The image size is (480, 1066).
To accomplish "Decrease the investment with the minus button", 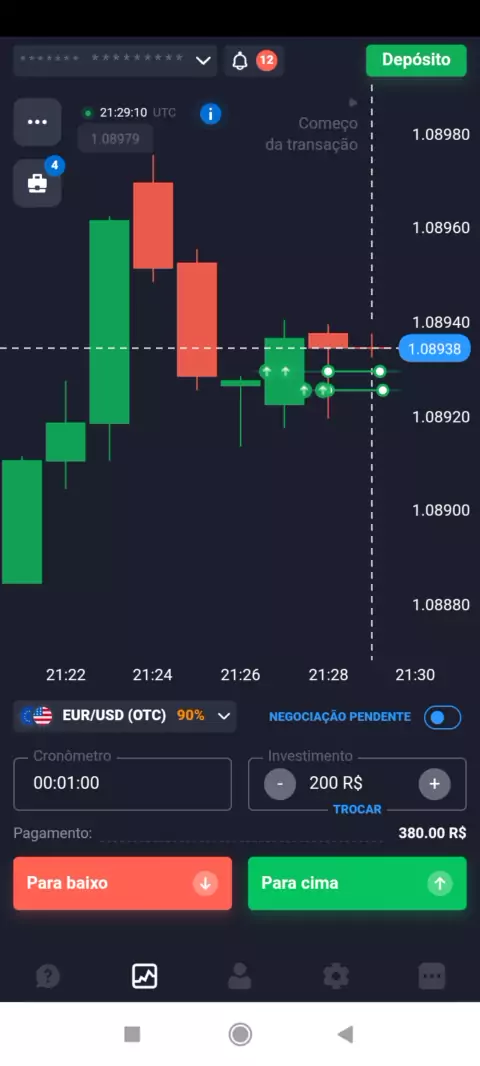I will (x=280, y=784).
